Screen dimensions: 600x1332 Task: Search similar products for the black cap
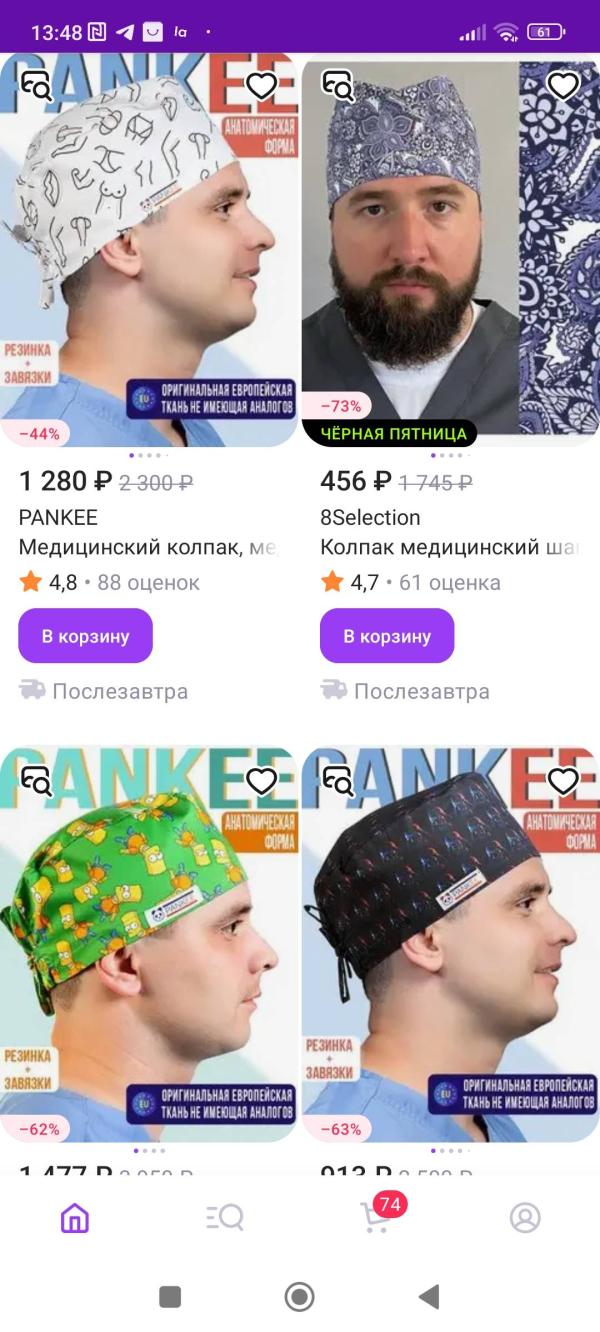point(338,780)
